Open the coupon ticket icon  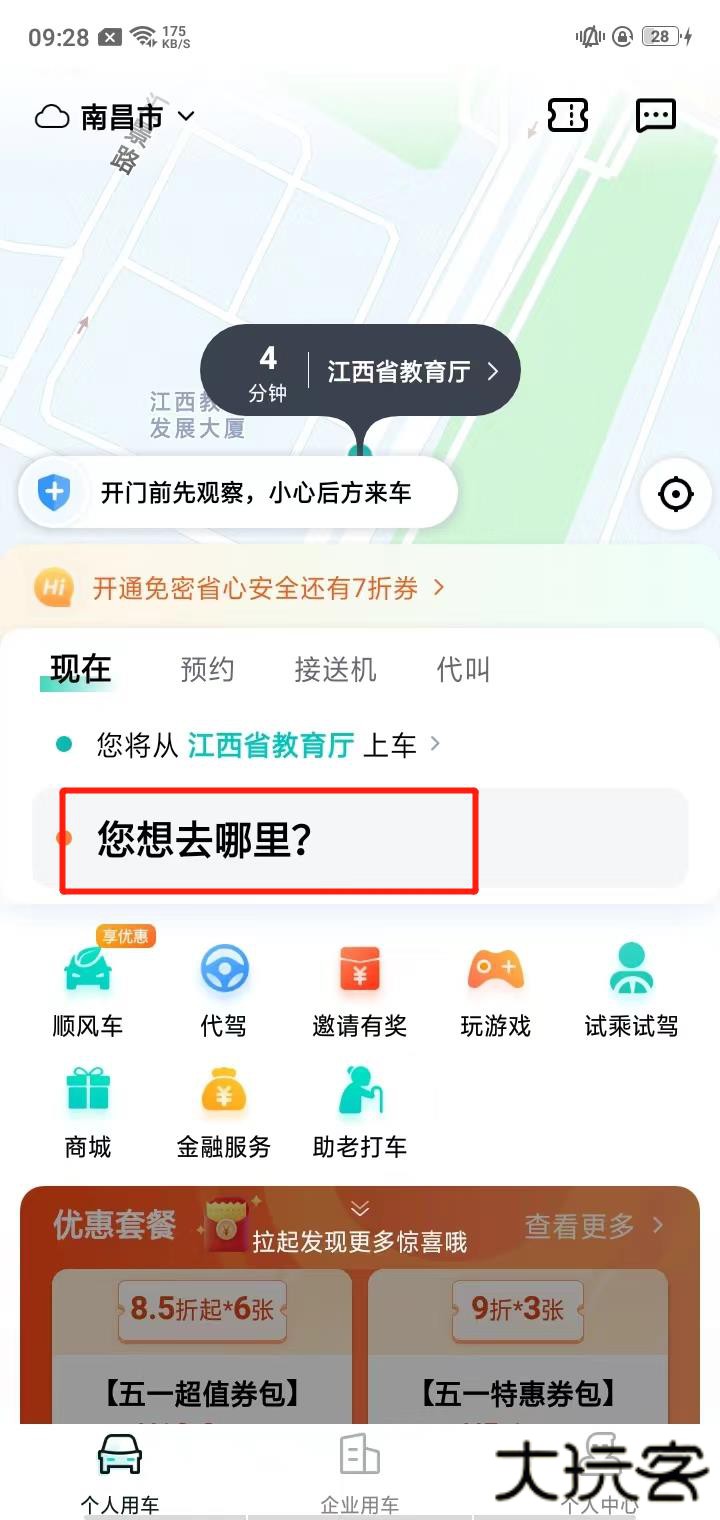(x=568, y=116)
